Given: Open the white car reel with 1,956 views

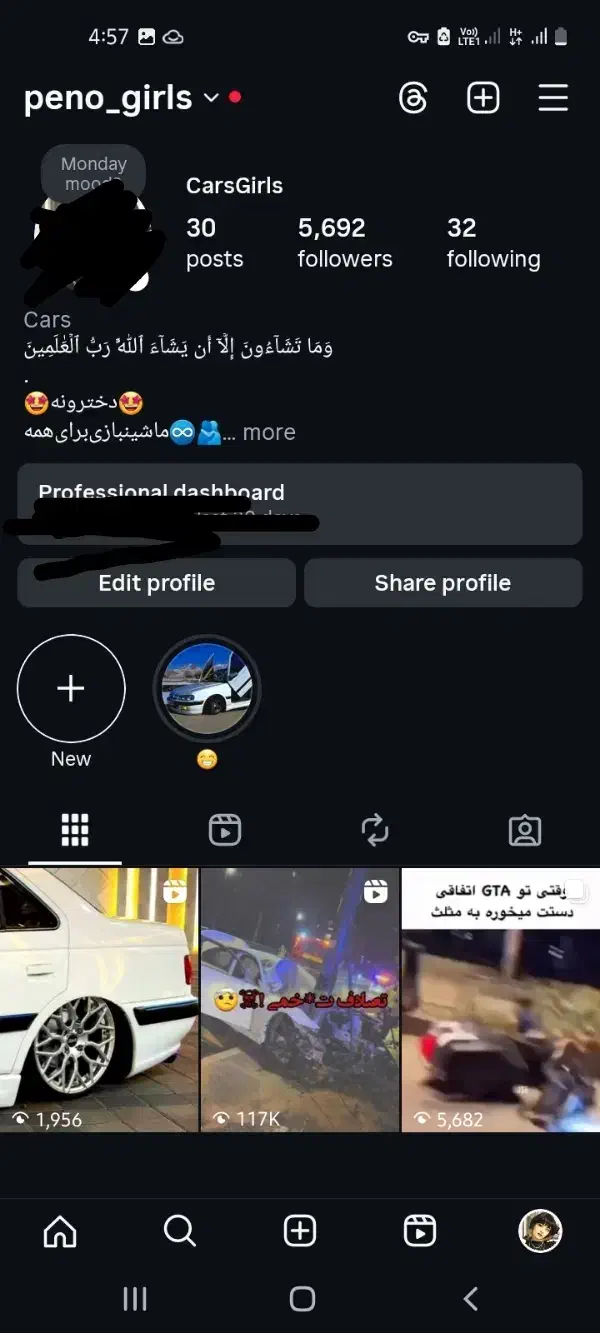Looking at the screenshot, I should tap(99, 1000).
